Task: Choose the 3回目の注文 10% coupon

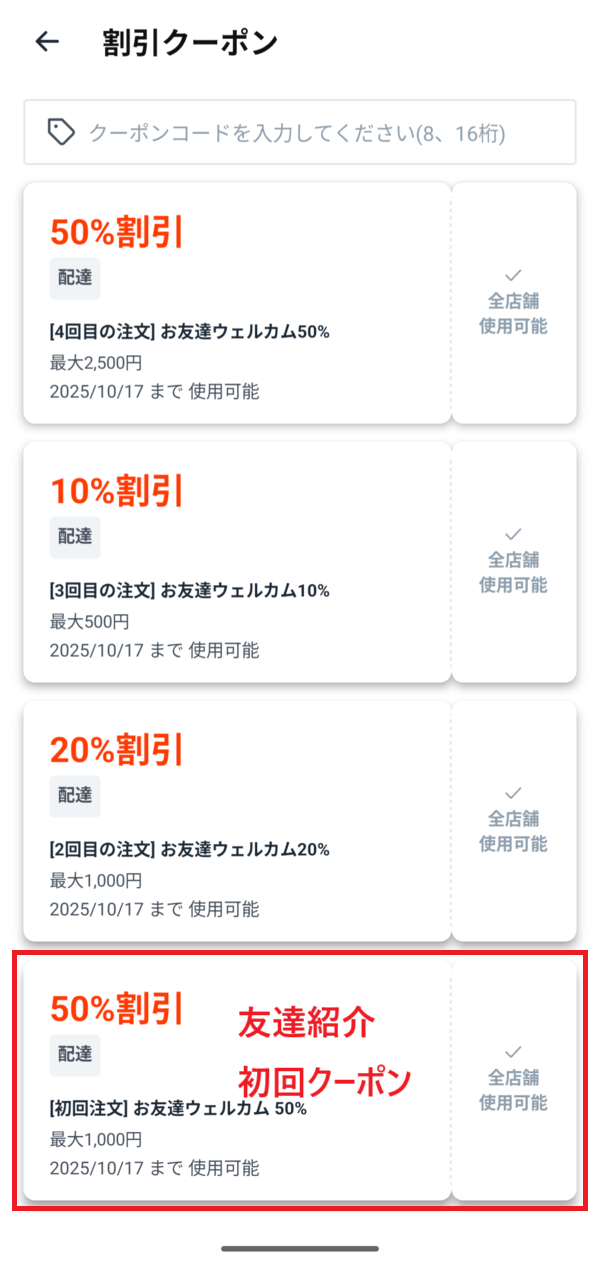Action: click(238, 562)
